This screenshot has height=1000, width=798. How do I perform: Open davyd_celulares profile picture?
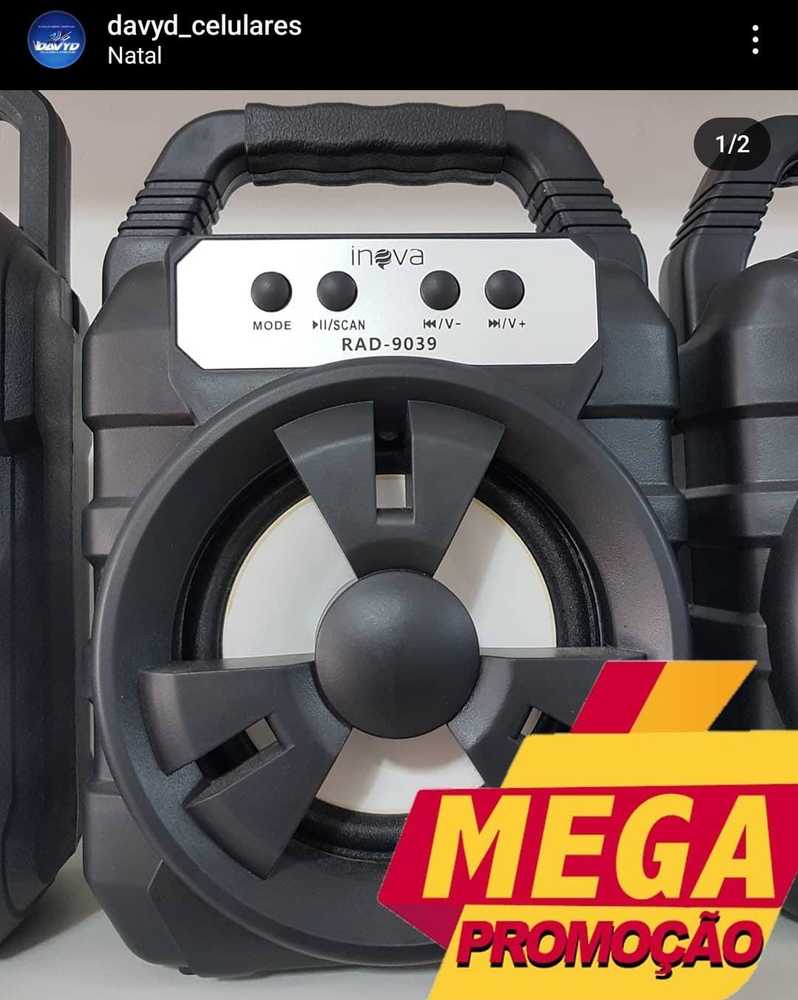pyautogui.click(x=57, y=40)
